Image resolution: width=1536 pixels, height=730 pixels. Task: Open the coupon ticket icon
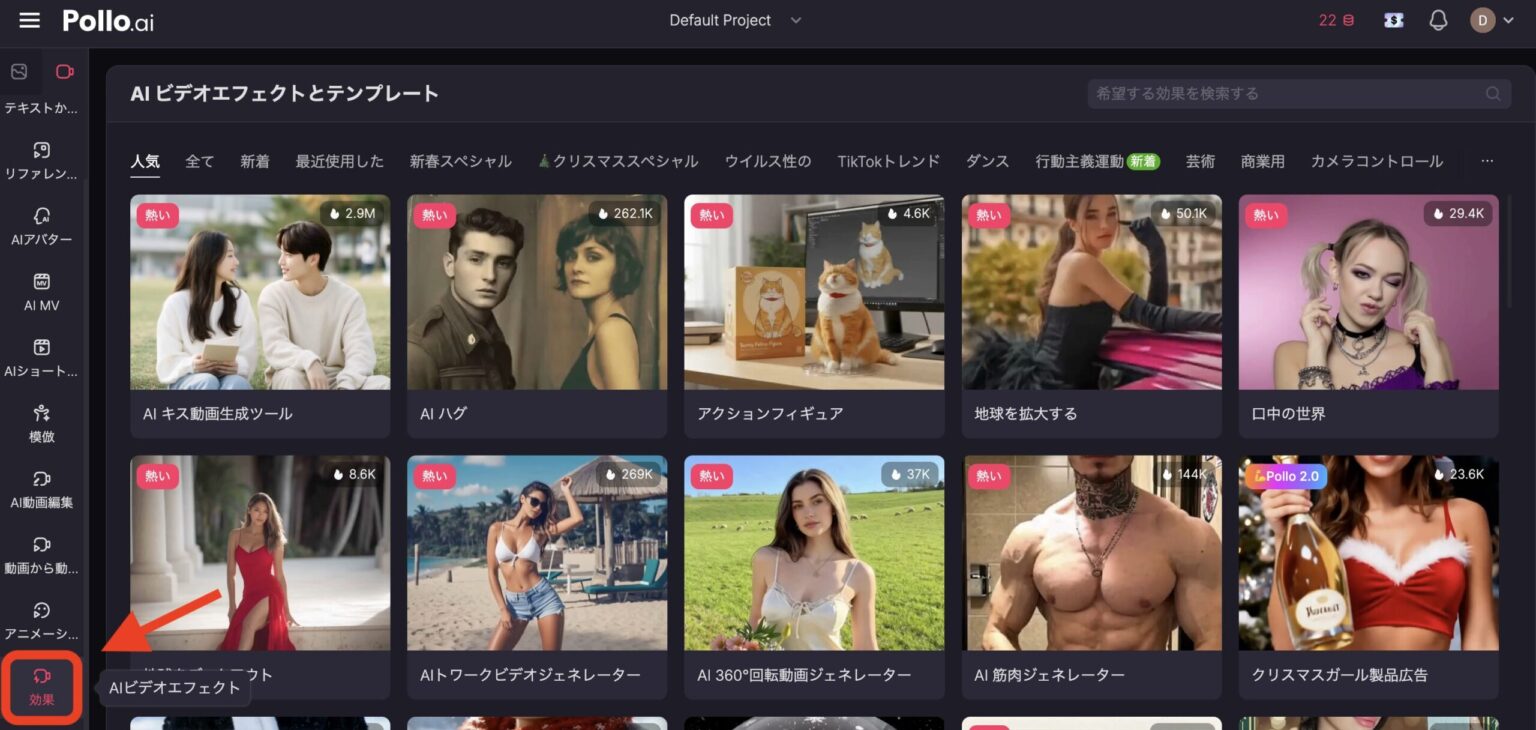click(x=1393, y=20)
